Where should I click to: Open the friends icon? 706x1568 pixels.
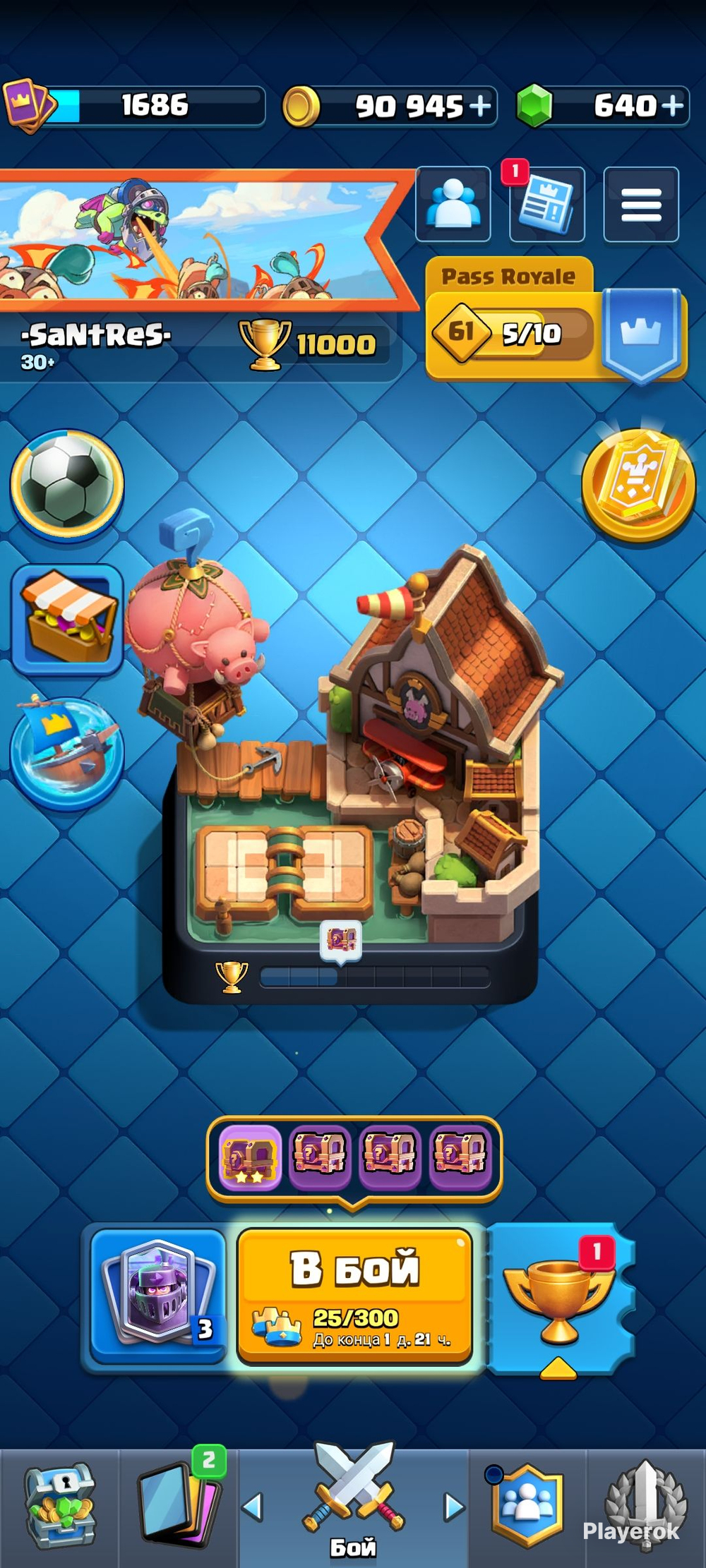[x=453, y=205]
